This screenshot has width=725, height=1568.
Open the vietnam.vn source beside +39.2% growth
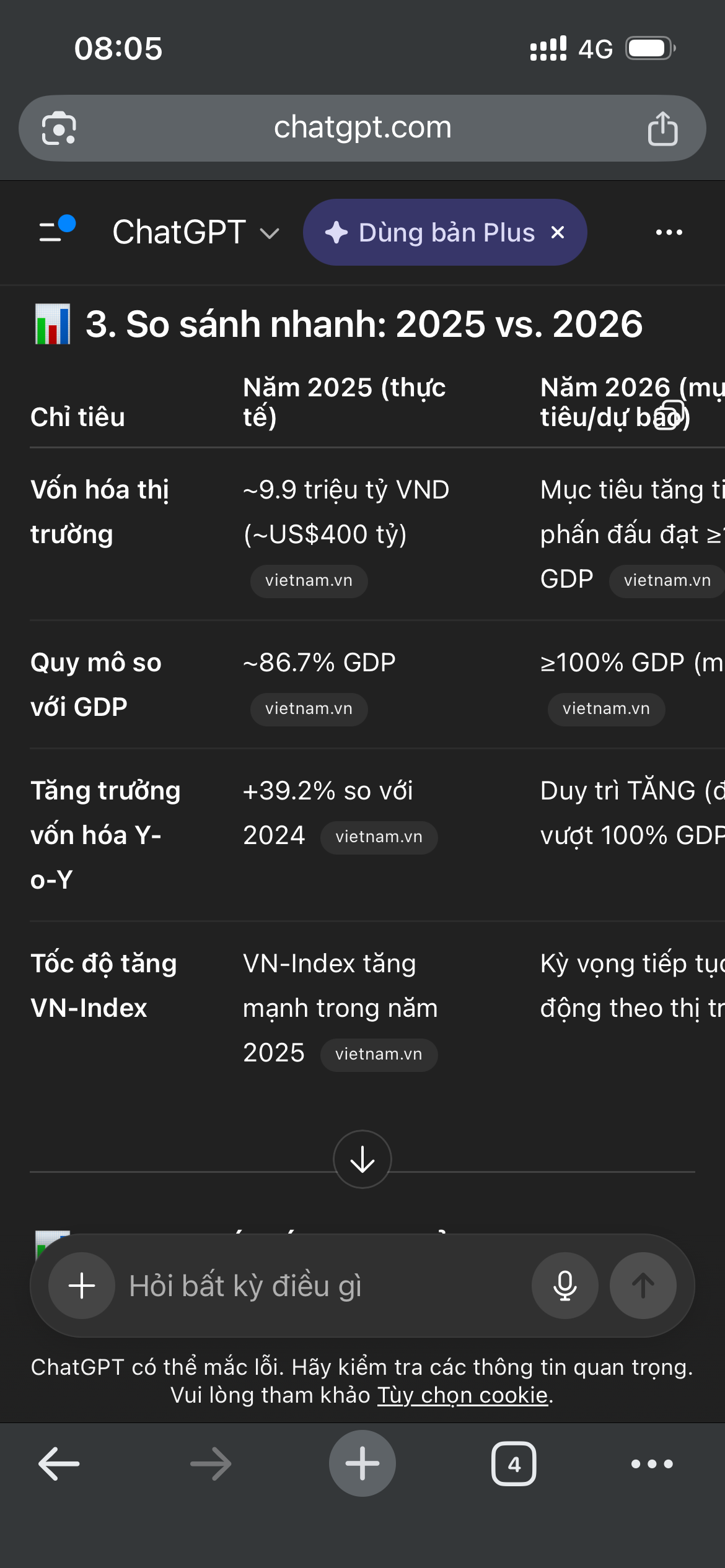point(379,837)
